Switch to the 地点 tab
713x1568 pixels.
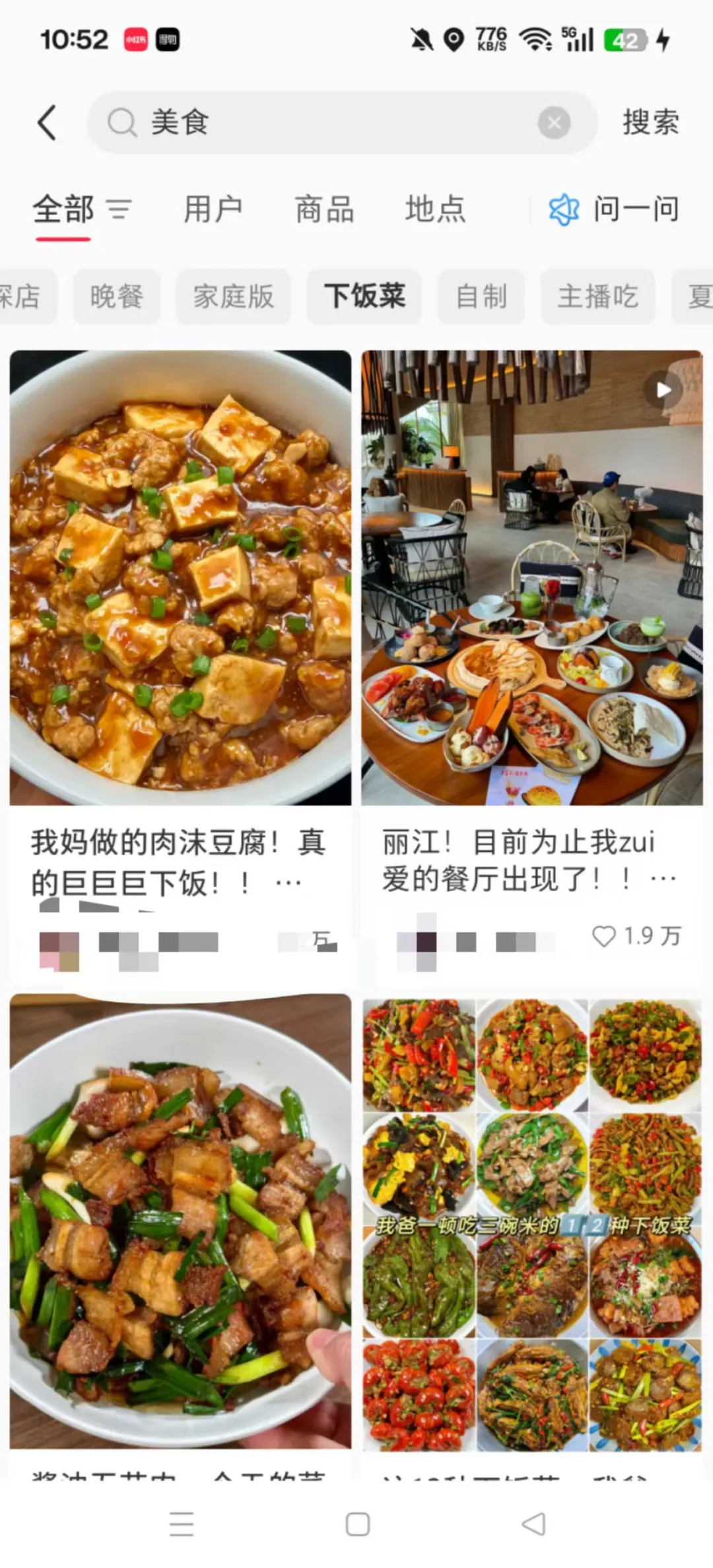[x=435, y=210]
